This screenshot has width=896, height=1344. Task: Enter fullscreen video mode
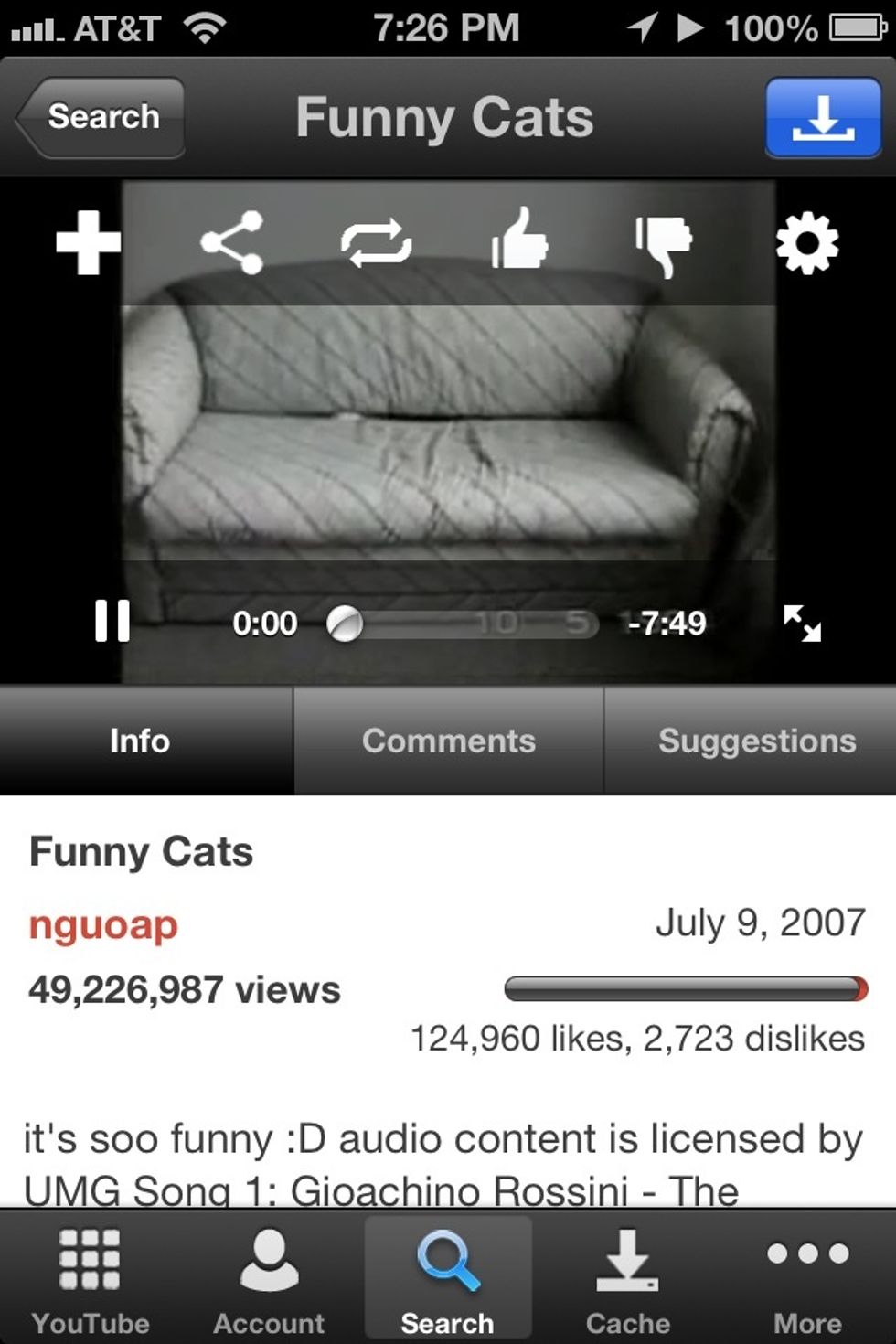tap(802, 623)
